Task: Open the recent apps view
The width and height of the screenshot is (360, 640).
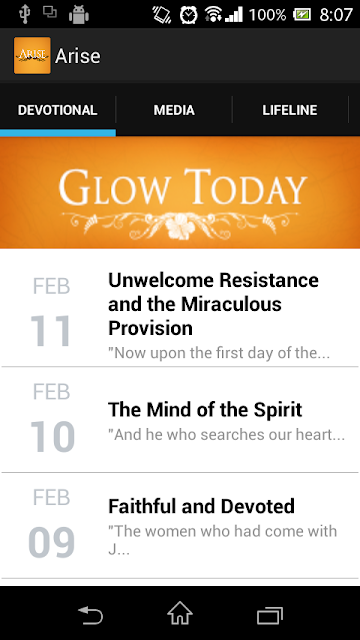Action: [x=270, y=615]
